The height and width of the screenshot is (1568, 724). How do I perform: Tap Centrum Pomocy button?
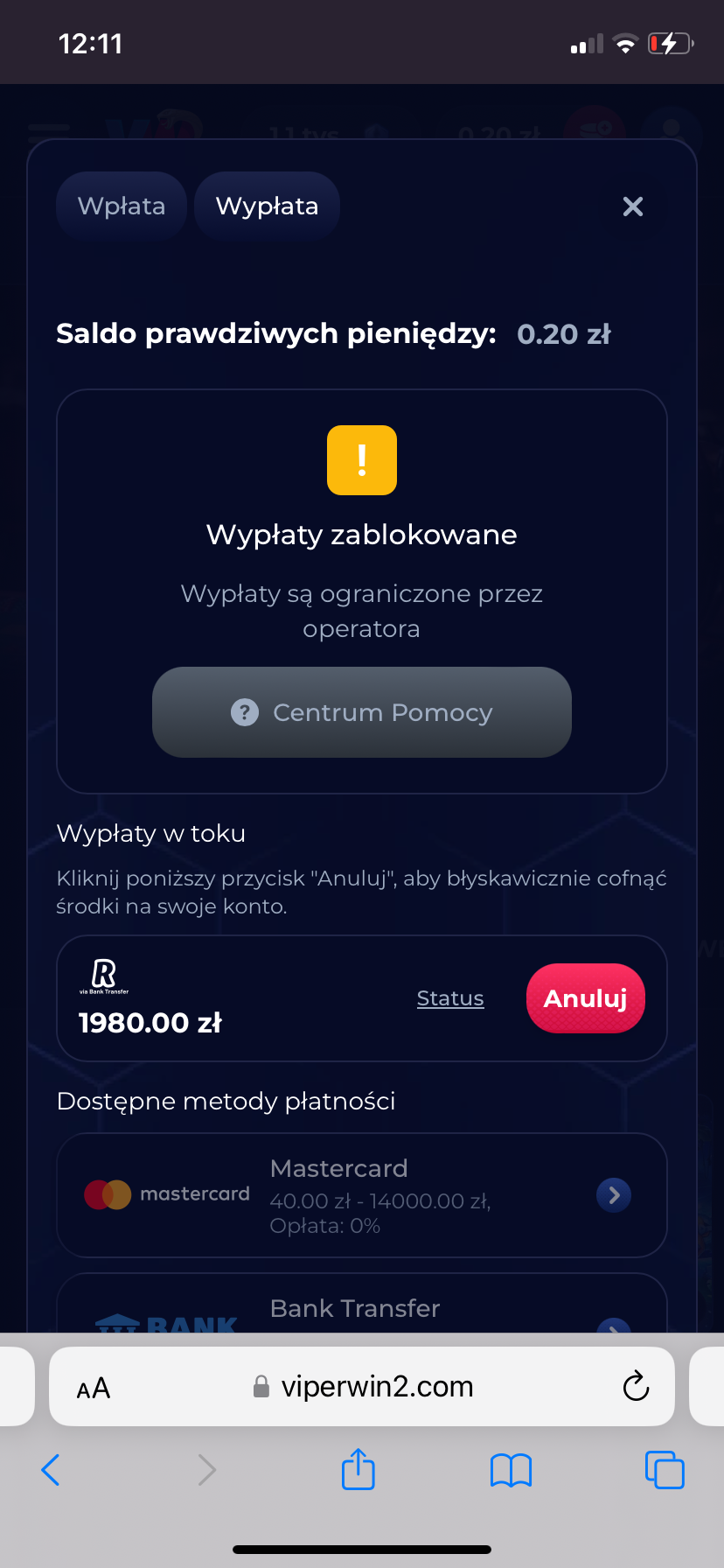[x=361, y=712]
